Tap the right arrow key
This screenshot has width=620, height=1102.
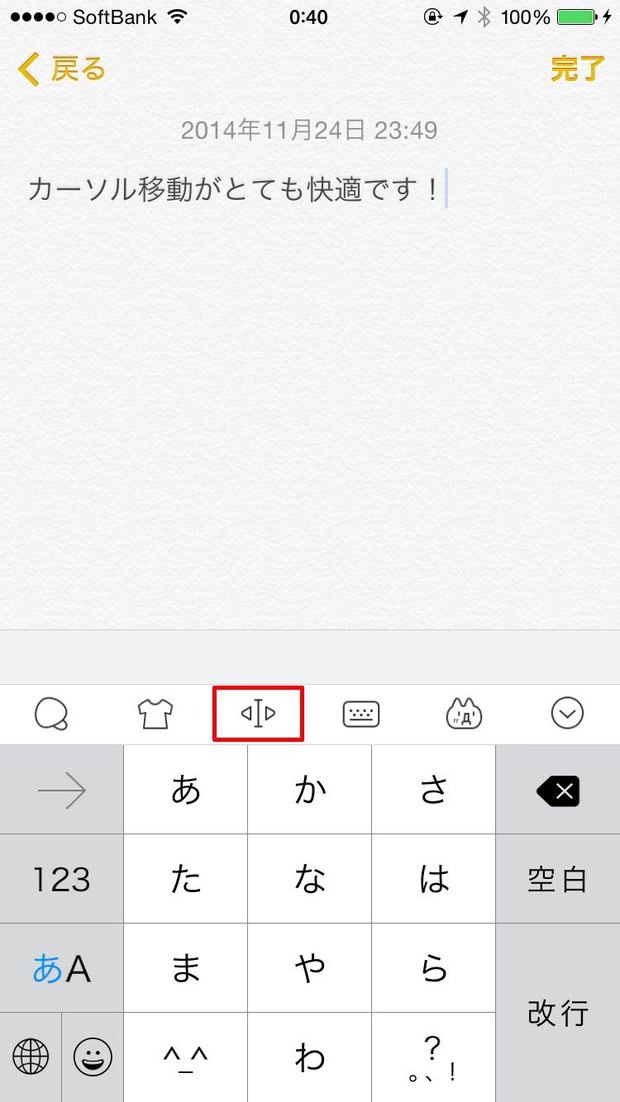point(62,792)
